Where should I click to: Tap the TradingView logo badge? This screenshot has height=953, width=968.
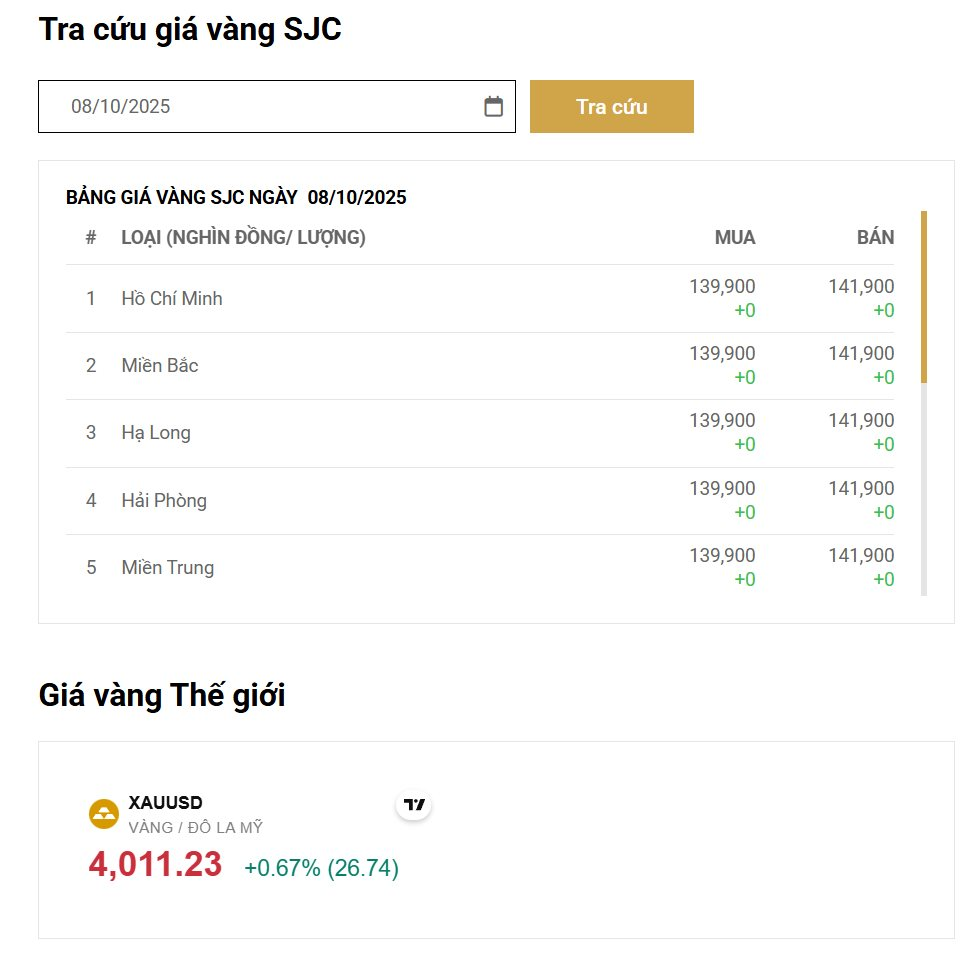pyautogui.click(x=414, y=804)
